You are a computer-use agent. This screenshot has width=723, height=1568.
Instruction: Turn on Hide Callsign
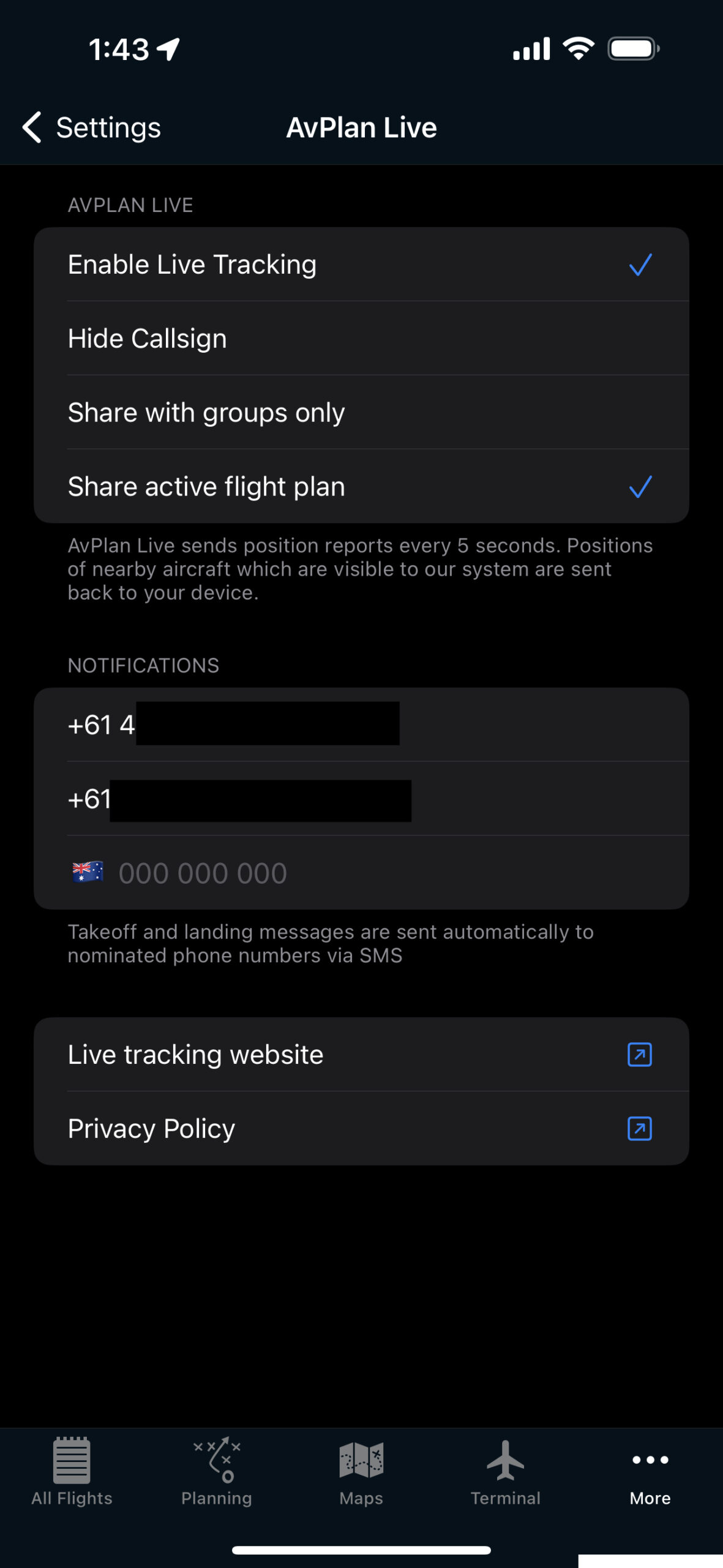click(x=361, y=338)
